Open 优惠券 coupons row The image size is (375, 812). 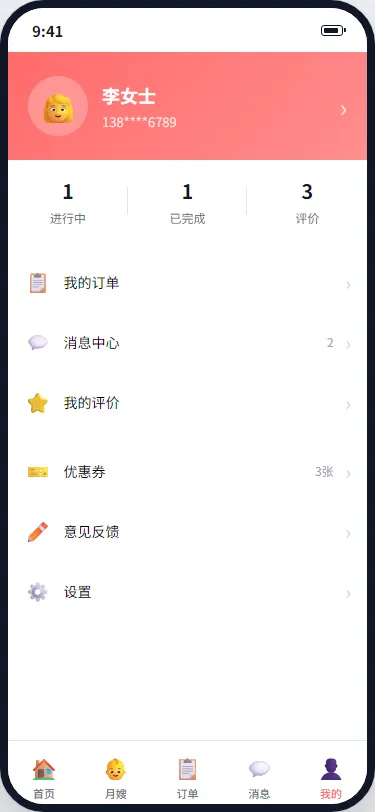(188, 472)
